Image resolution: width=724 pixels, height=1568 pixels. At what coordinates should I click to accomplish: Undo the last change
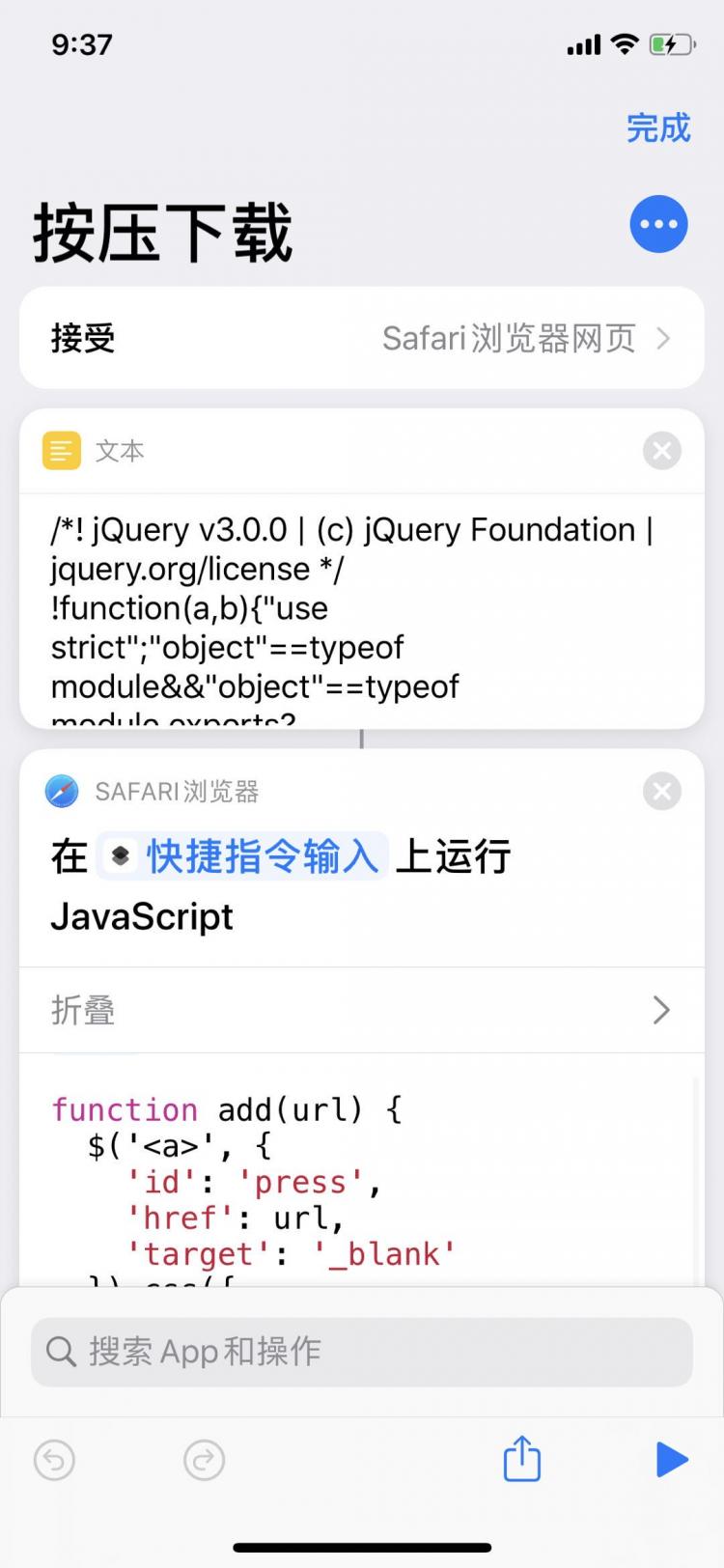pos(54,1460)
